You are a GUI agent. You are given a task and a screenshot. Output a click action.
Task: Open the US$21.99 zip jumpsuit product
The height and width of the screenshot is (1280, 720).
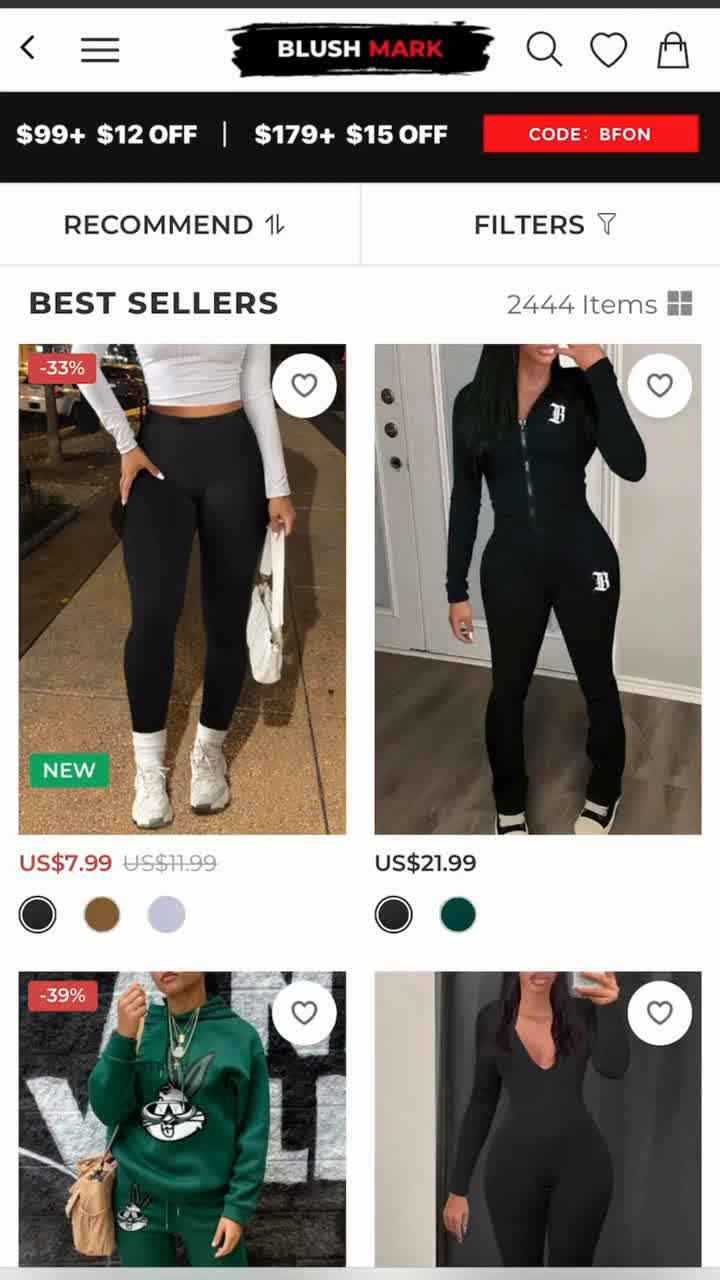538,590
